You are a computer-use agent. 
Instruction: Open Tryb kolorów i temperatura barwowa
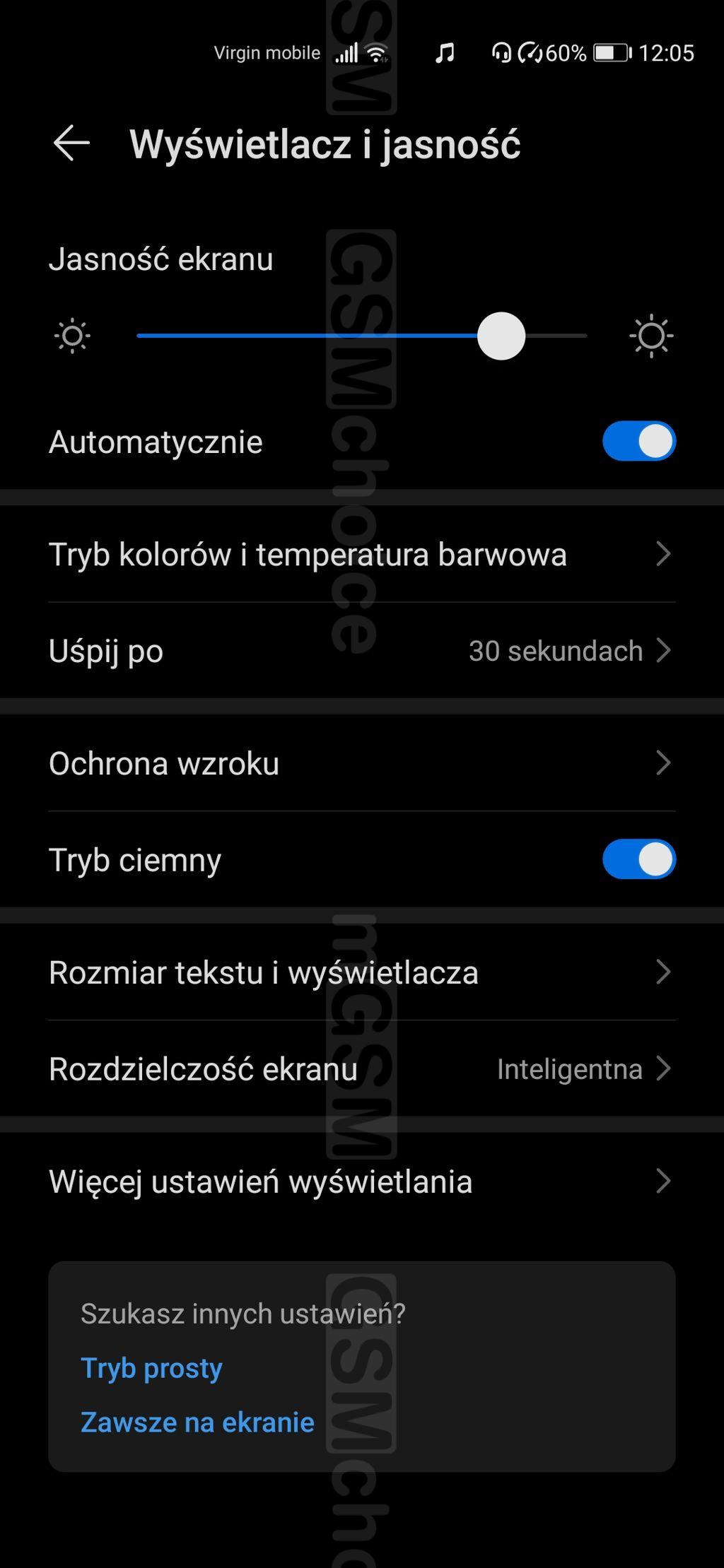[361, 555]
